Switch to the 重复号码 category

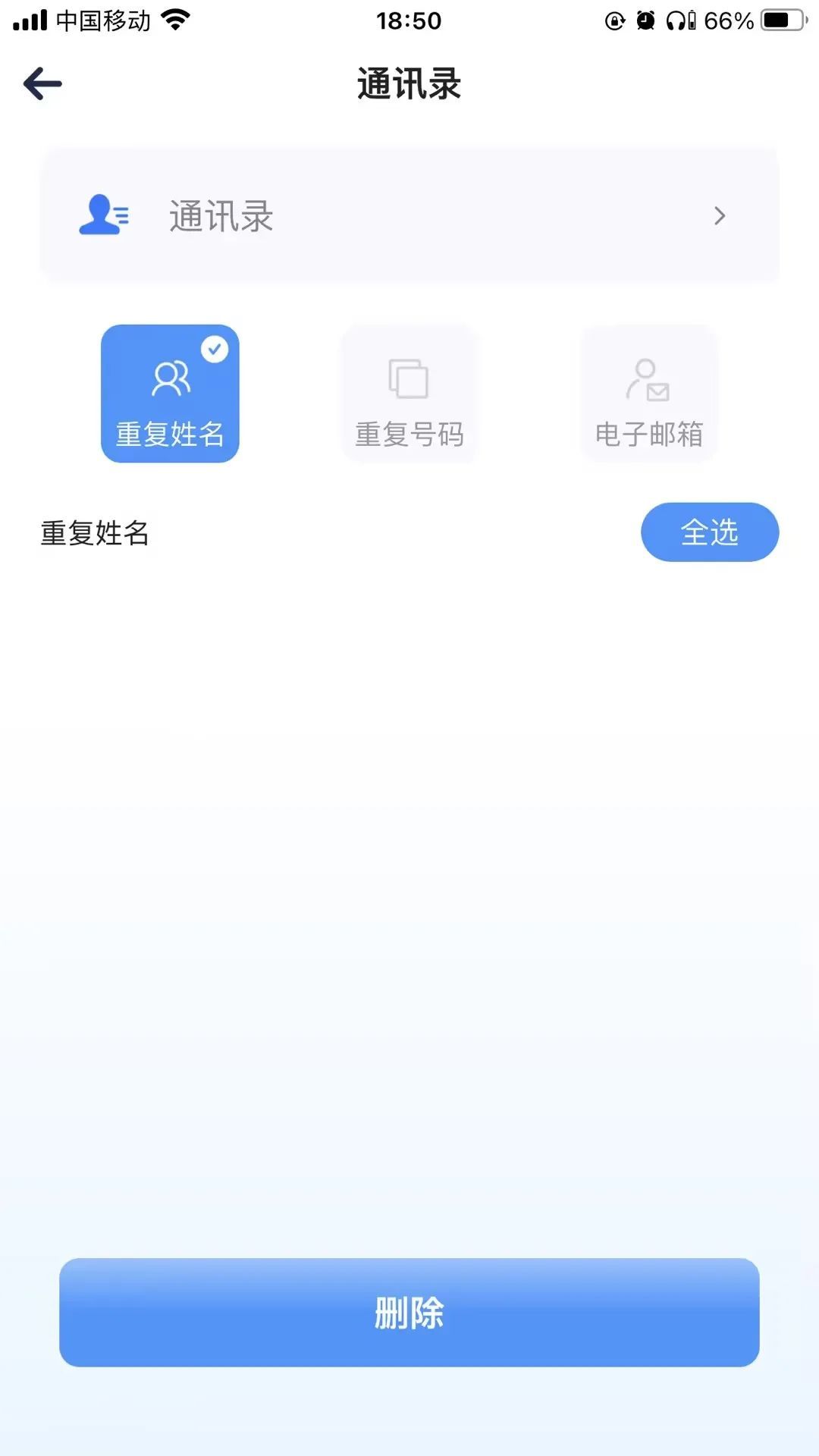(x=409, y=394)
